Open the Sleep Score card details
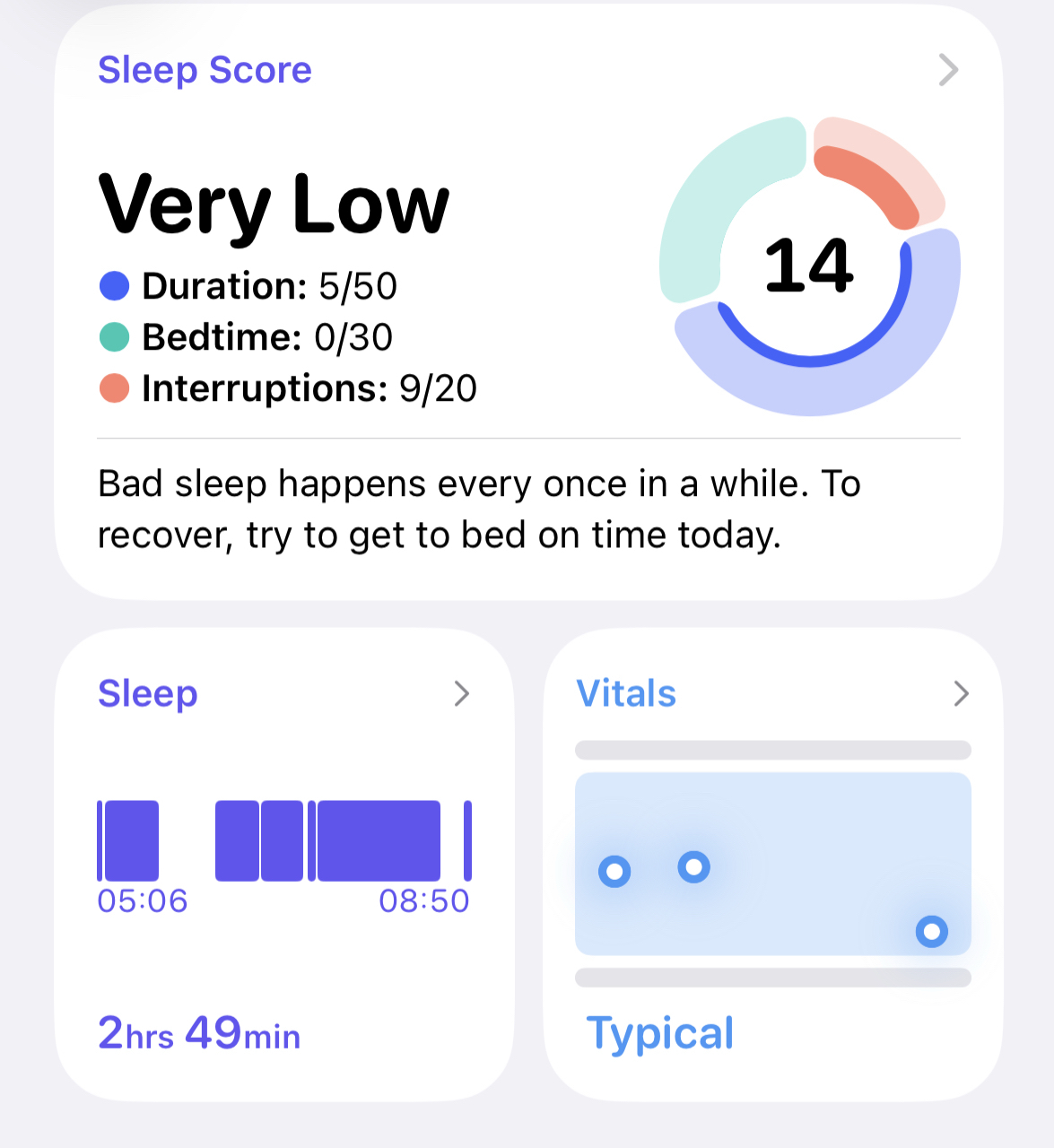Image resolution: width=1054 pixels, height=1148 pixels. (x=948, y=70)
